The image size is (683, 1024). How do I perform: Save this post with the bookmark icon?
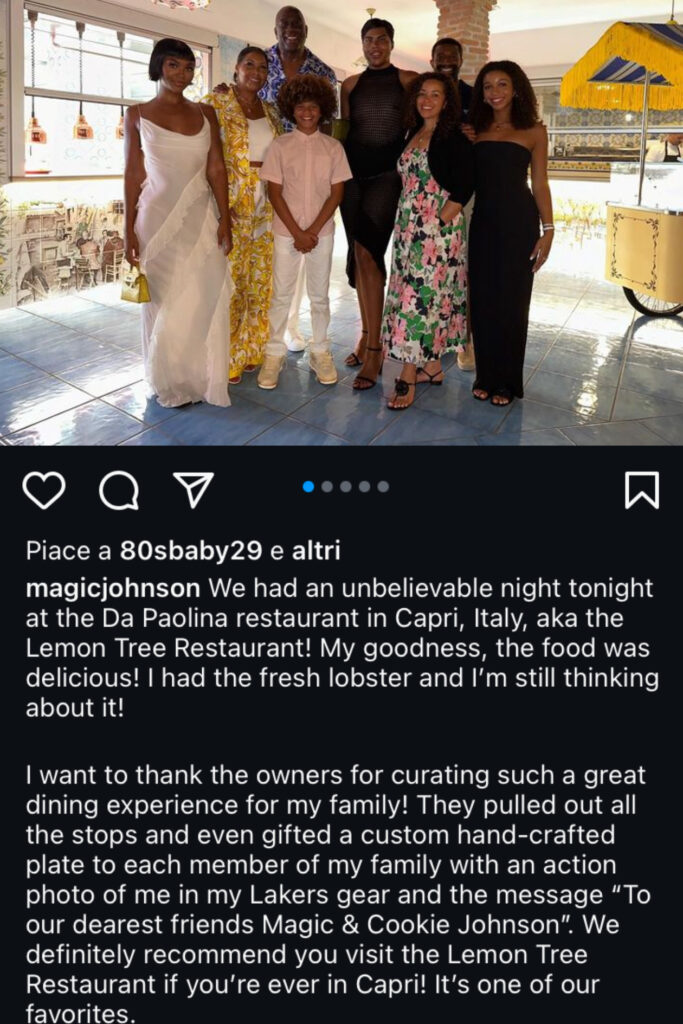click(641, 490)
